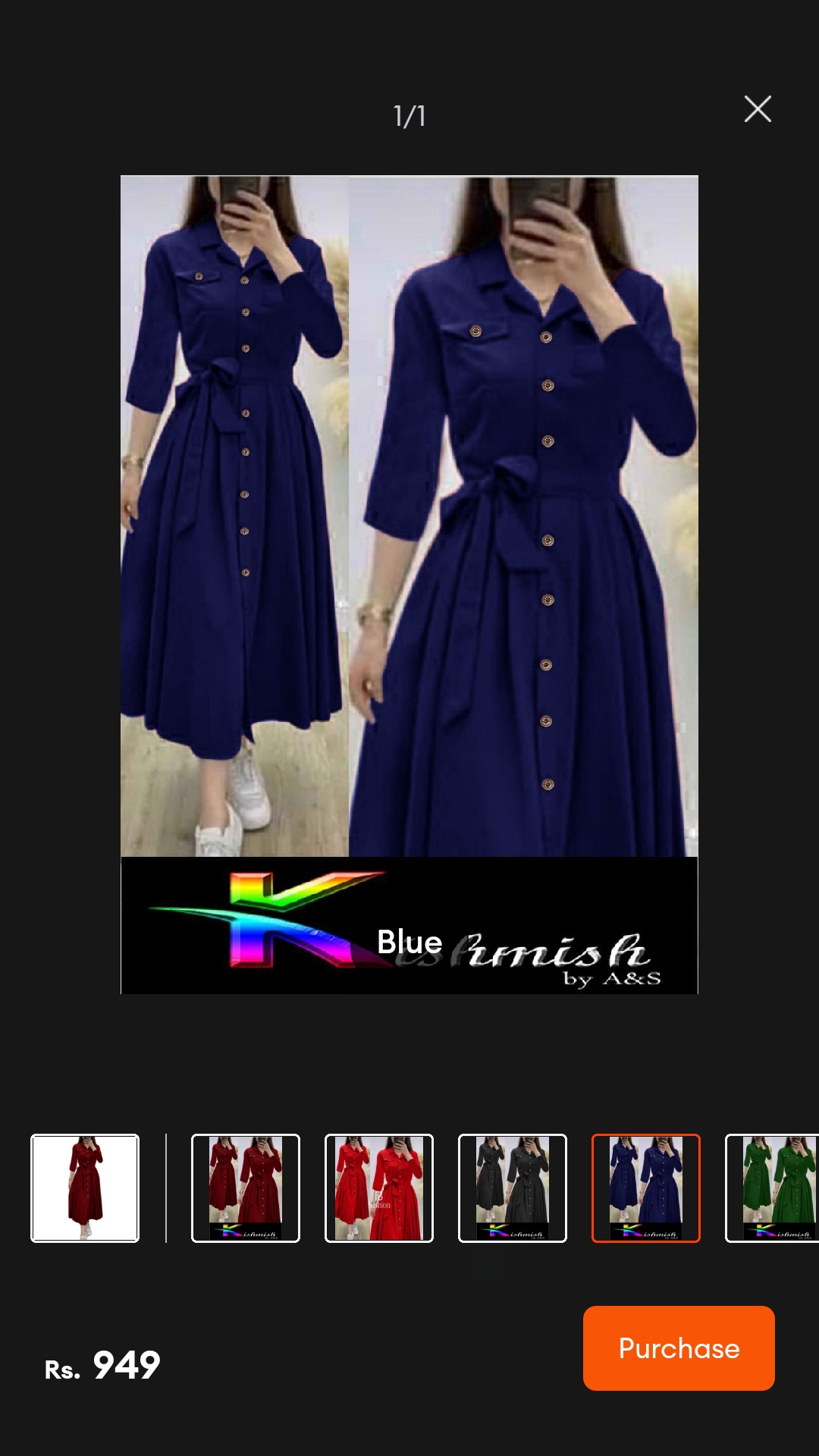The image size is (819, 1456).
Task: Choose the dark red dress variant thumbnail
Action: click(x=246, y=1188)
